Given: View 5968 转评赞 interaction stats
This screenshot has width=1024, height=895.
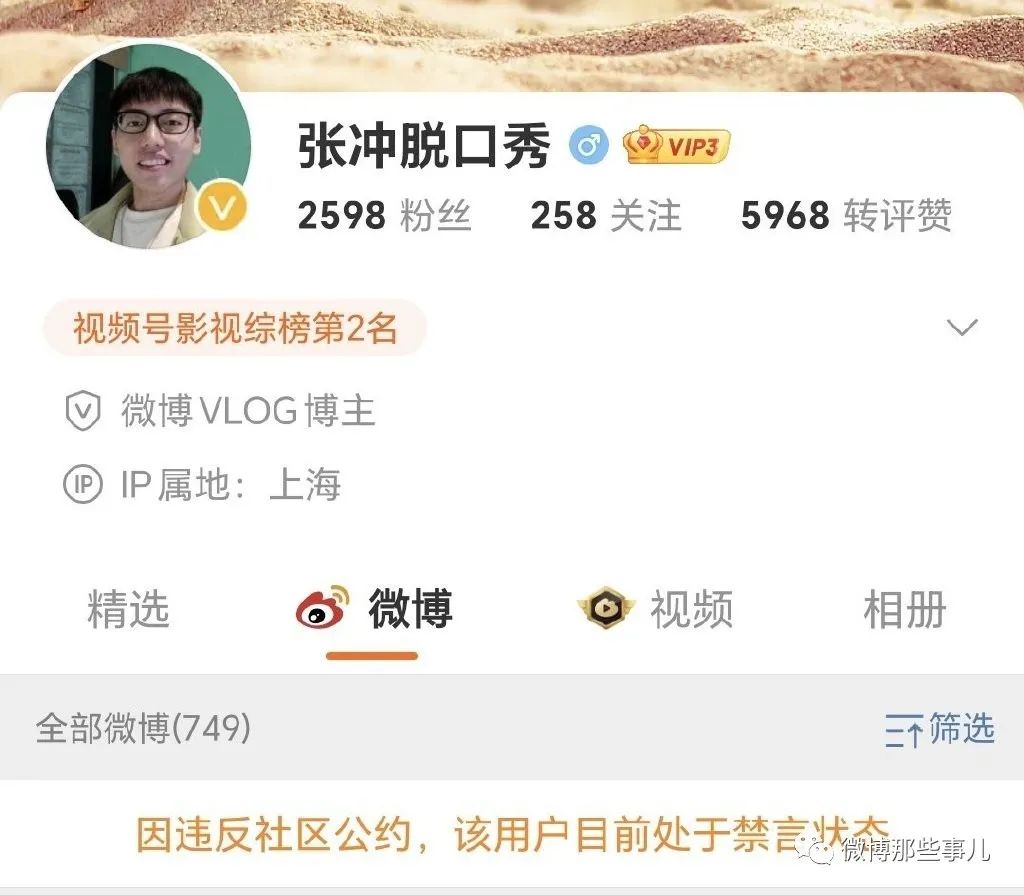Looking at the screenshot, I should pyautogui.click(x=846, y=216).
